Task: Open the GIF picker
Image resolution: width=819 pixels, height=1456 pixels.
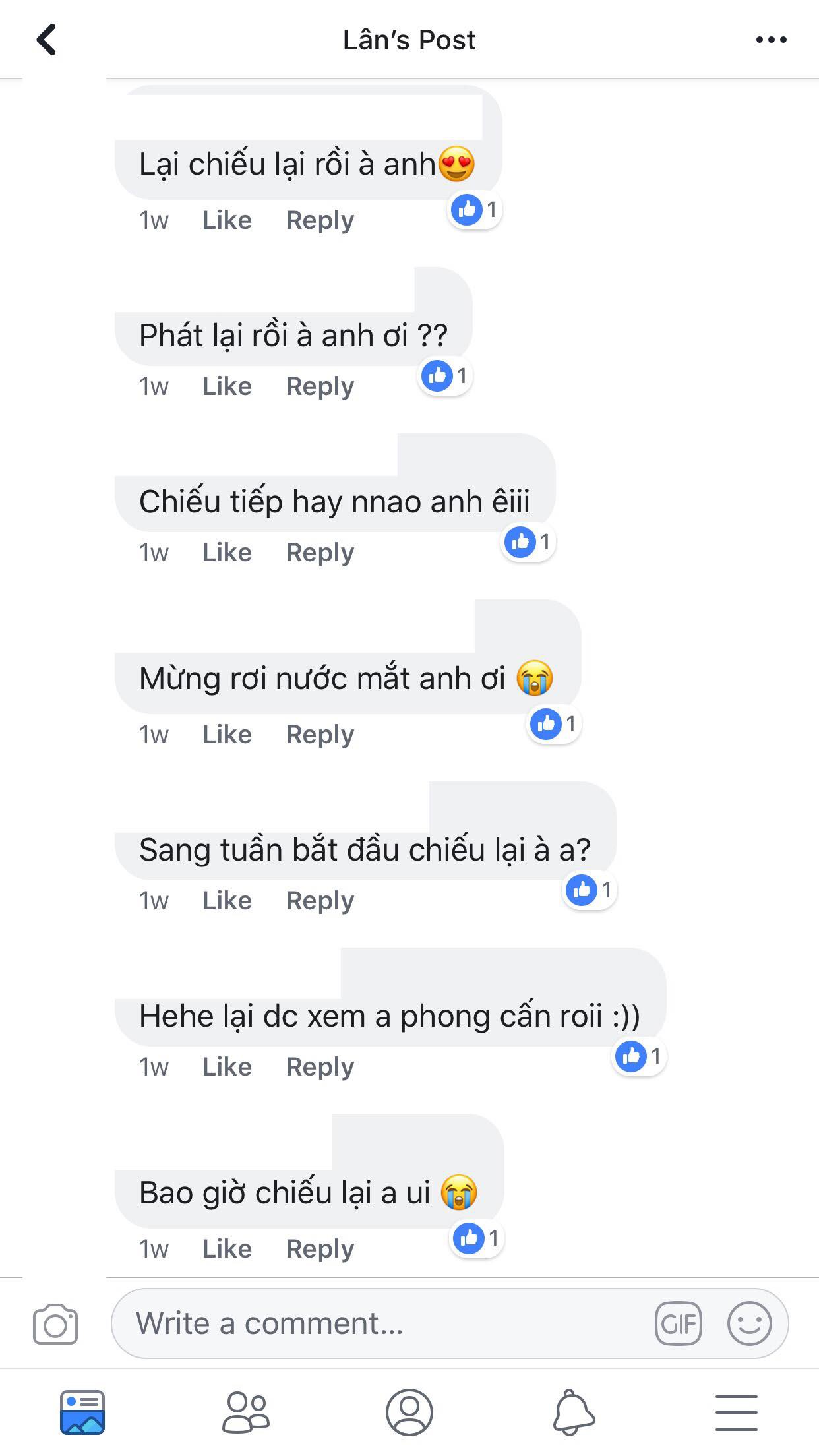Action: pyautogui.click(x=679, y=1323)
